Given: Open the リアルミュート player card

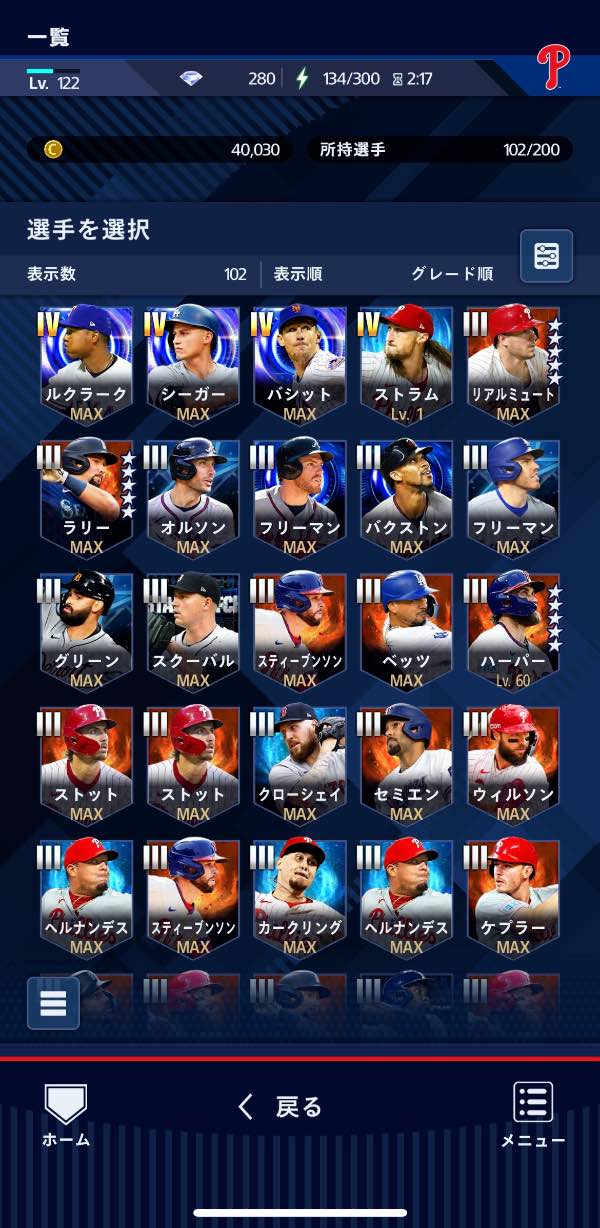Looking at the screenshot, I should click(512, 364).
